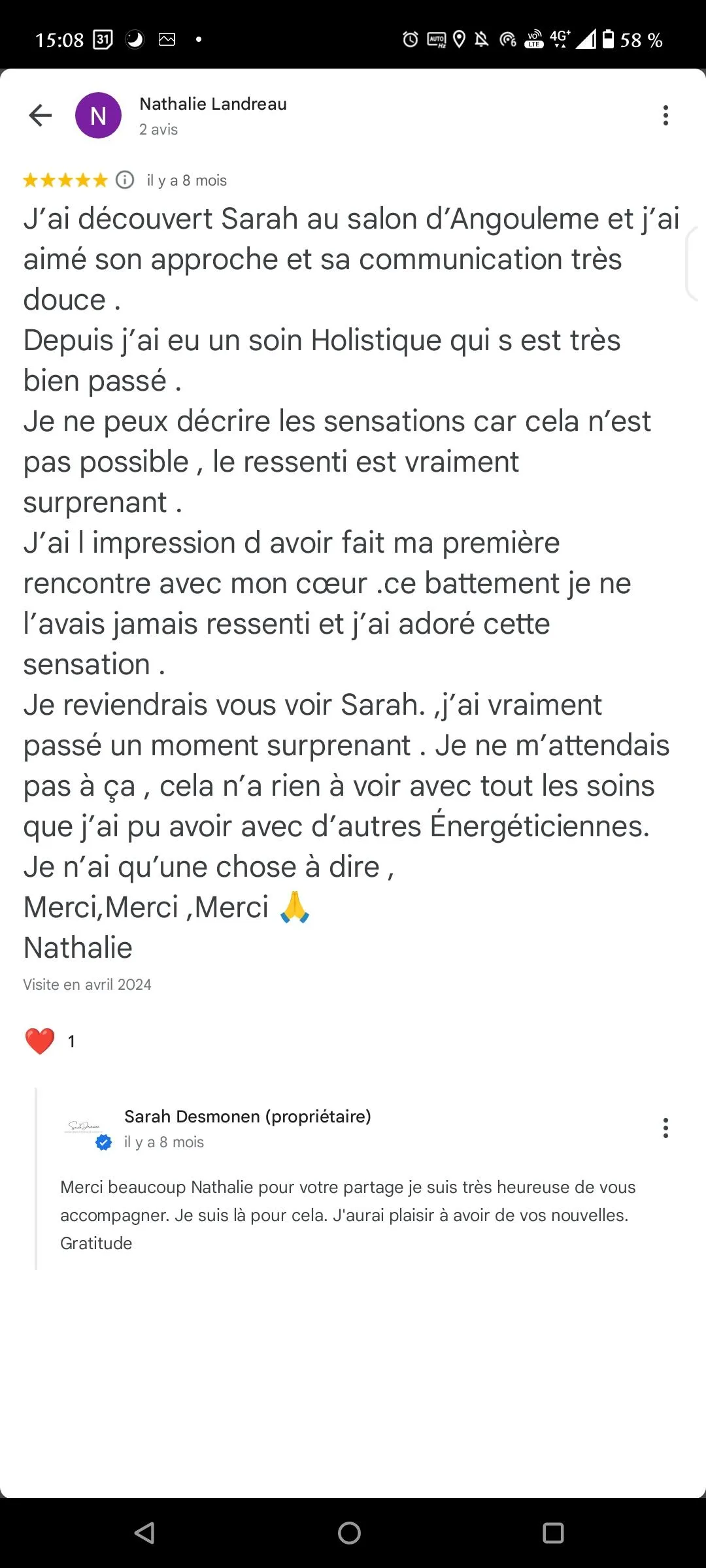Open overflow menu on Nathalie Landreau's review
This screenshot has width=706, height=1568.
coord(665,116)
